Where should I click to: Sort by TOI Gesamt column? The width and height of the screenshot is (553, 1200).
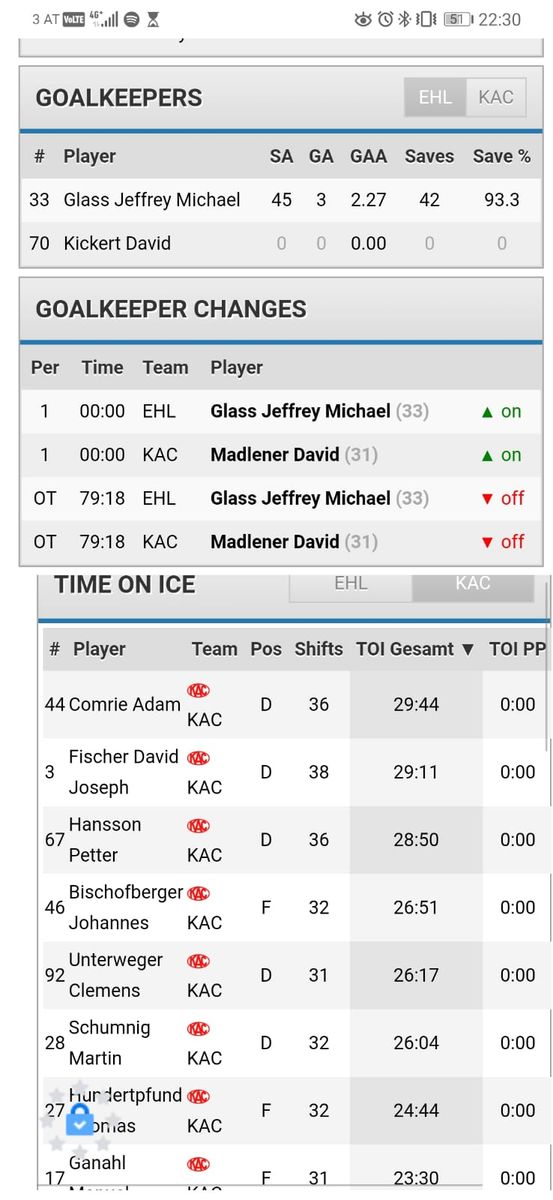pos(415,649)
